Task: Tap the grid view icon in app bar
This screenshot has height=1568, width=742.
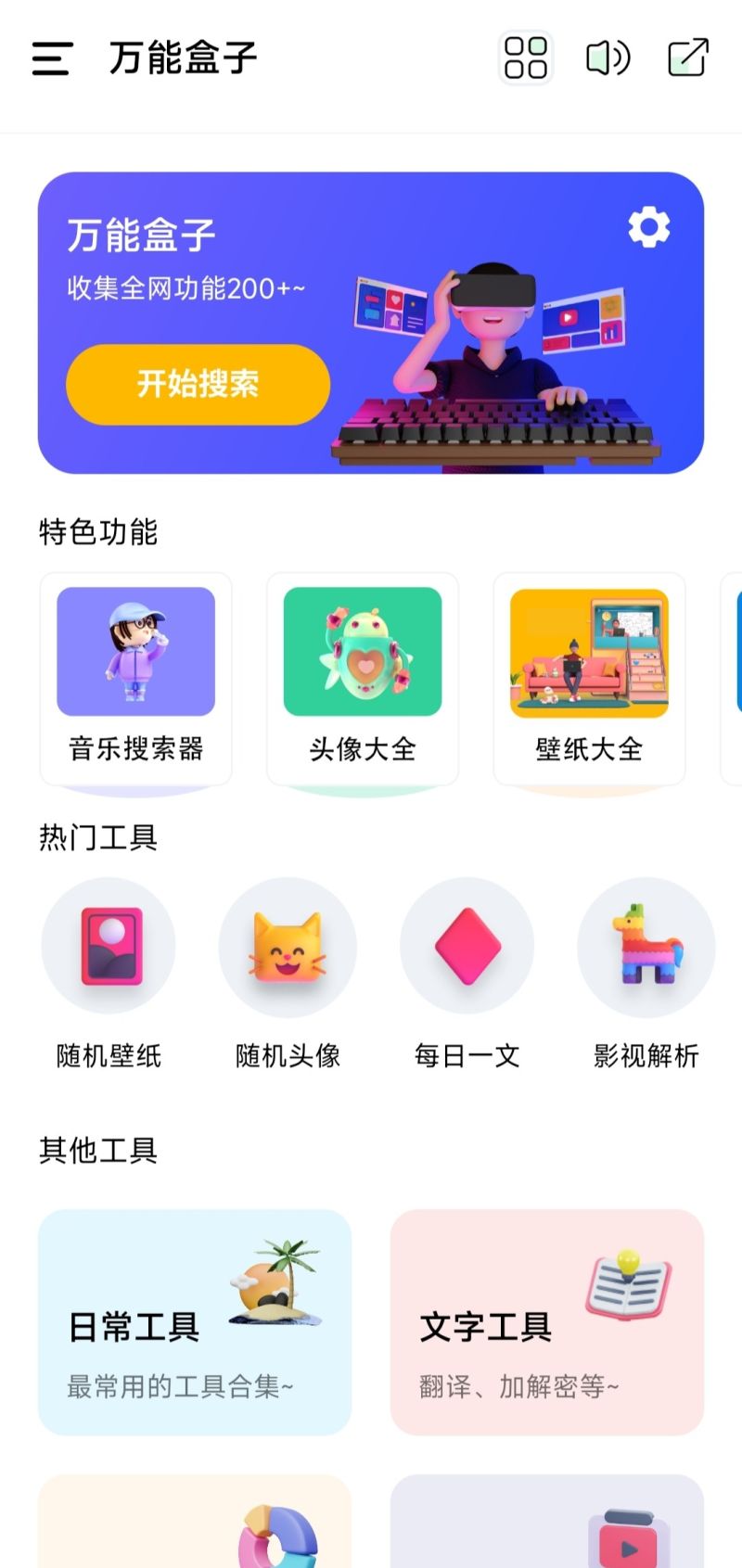Action: (526, 57)
